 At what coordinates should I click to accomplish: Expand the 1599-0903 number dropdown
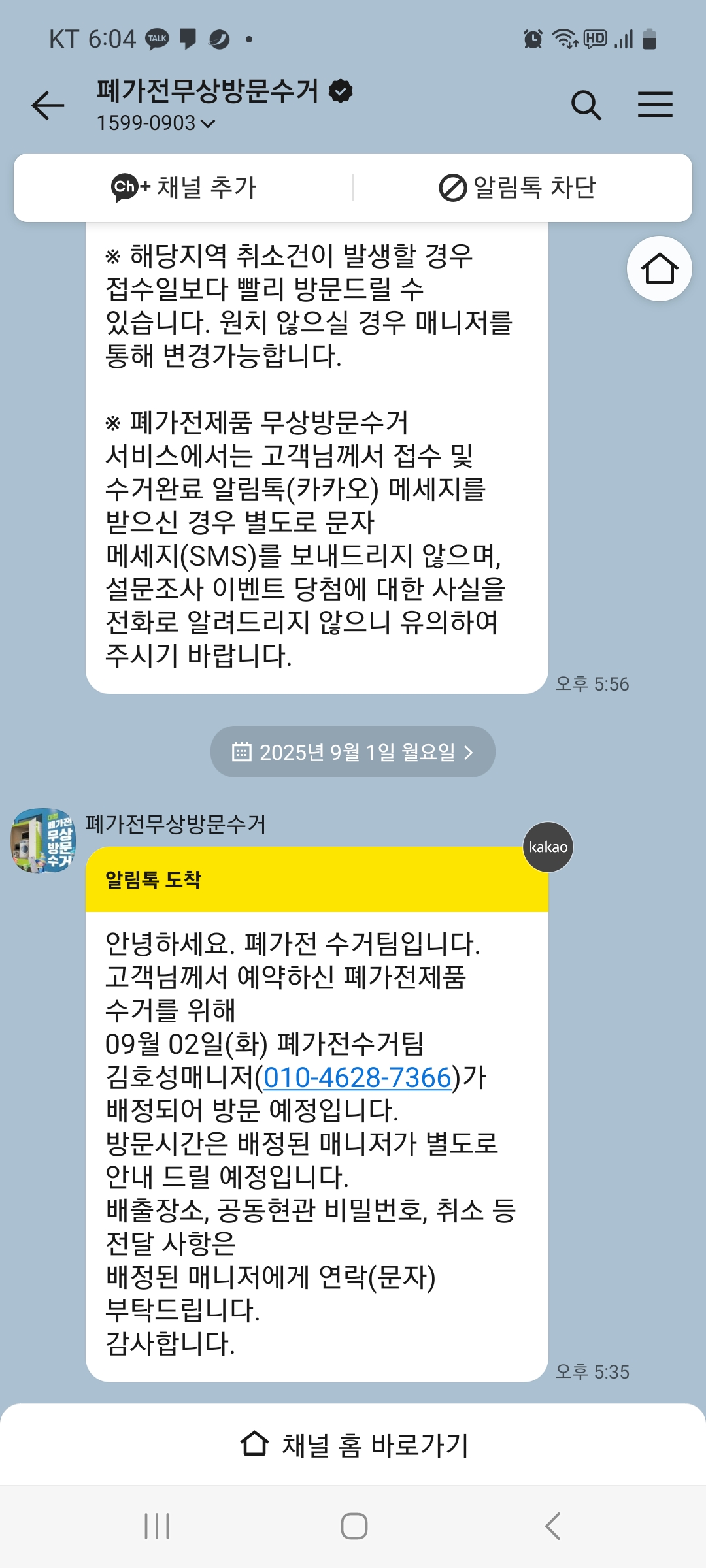[x=156, y=123]
